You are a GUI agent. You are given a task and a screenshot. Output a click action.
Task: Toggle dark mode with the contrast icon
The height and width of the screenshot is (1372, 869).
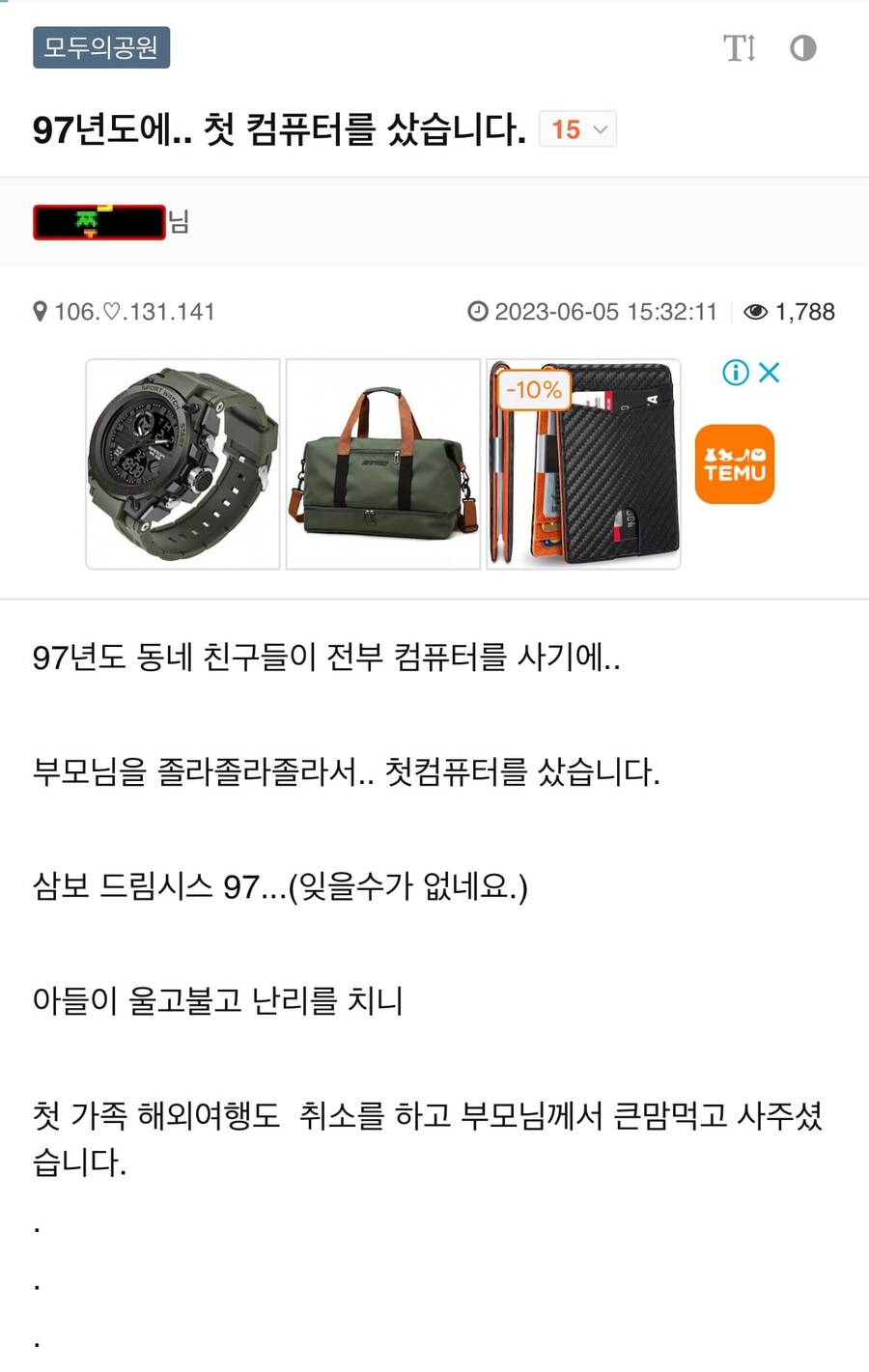pos(804,48)
